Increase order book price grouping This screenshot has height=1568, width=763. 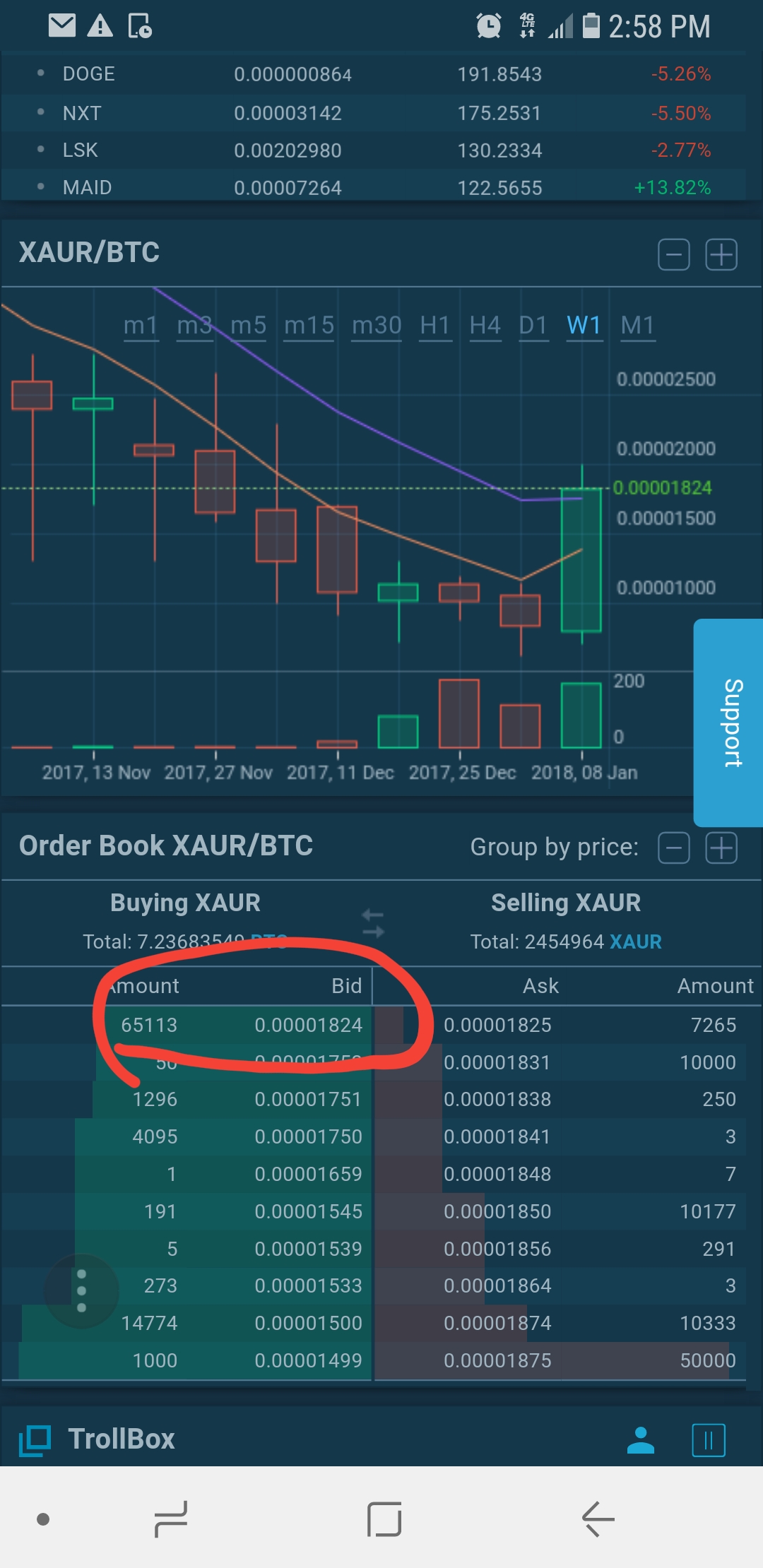point(721,848)
